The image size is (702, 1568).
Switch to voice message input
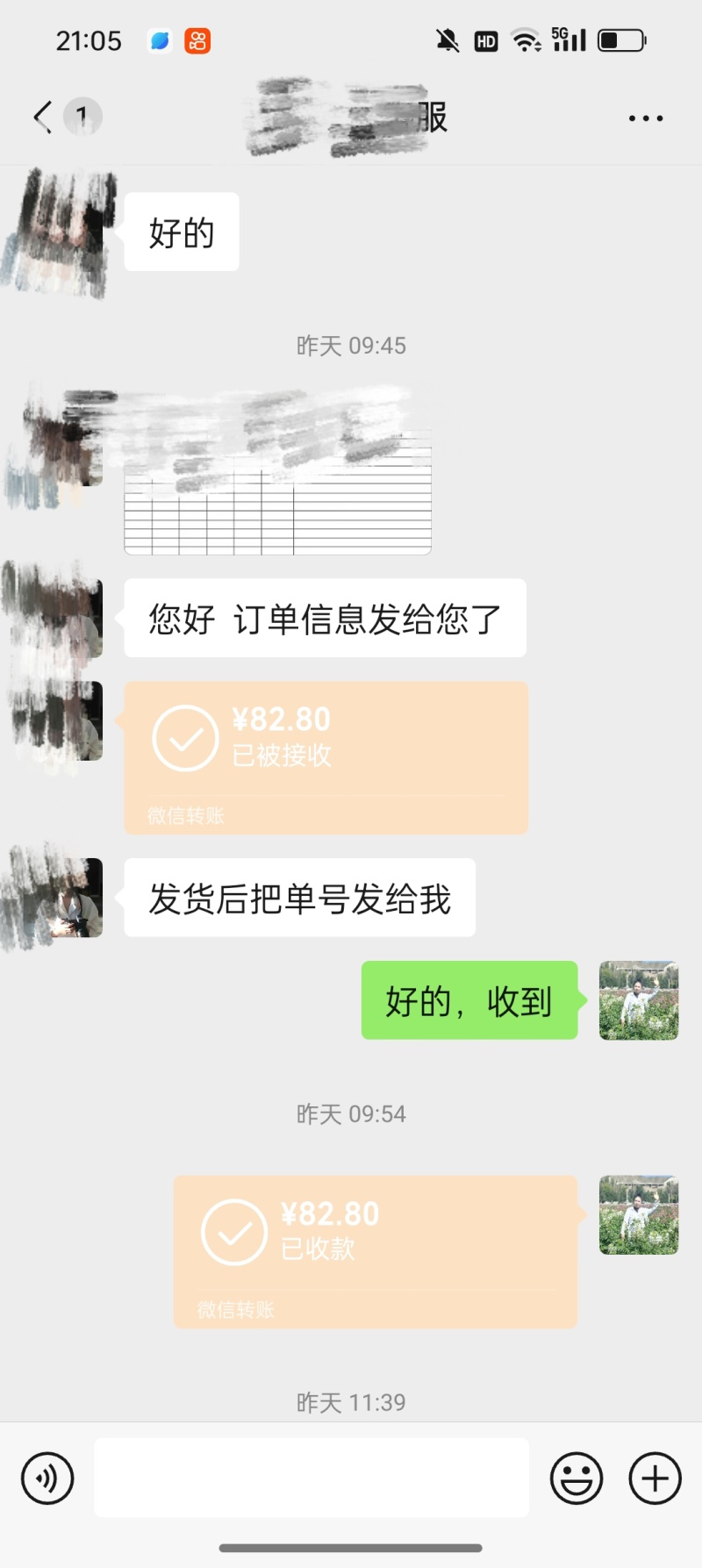(x=47, y=1479)
